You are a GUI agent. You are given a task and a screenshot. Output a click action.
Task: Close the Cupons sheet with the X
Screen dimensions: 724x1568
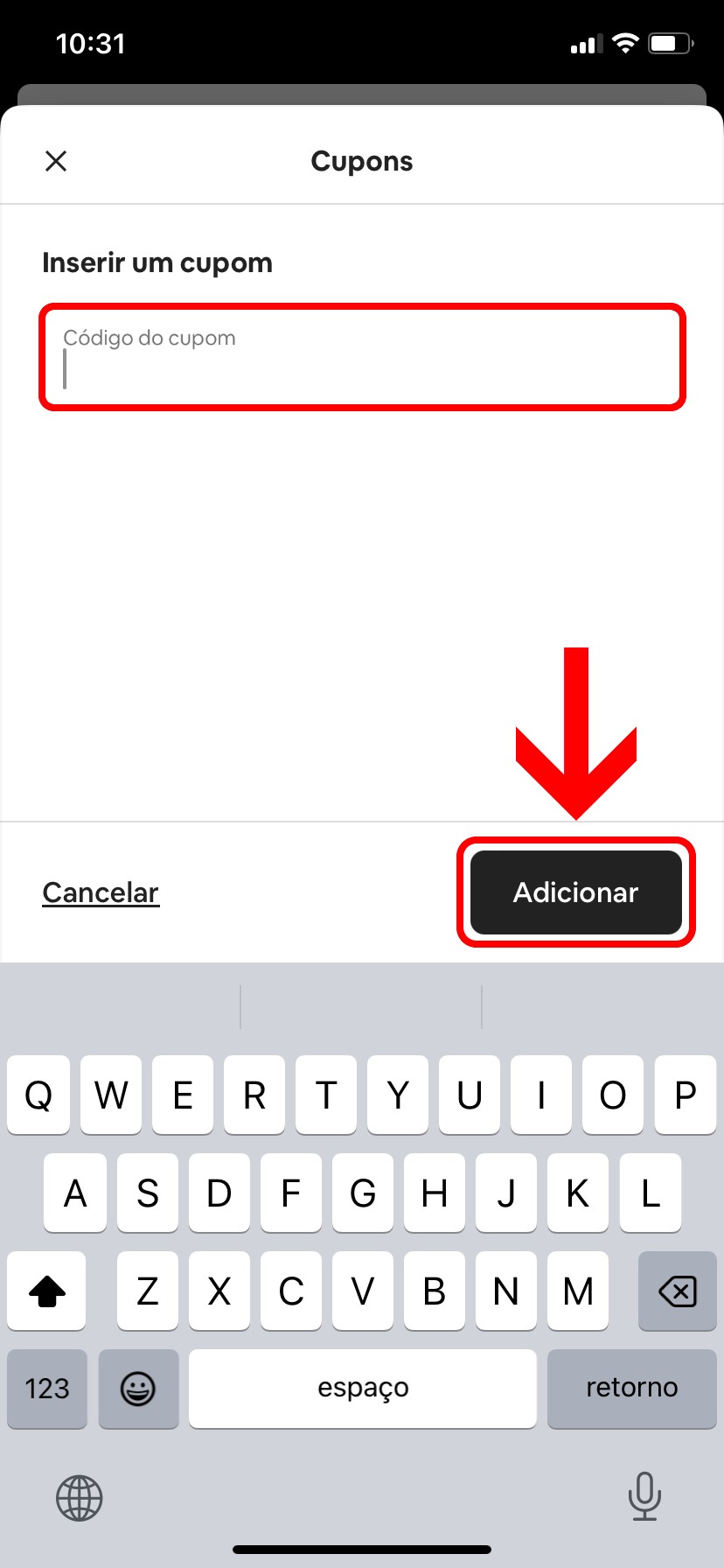pyautogui.click(x=56, y=161)
